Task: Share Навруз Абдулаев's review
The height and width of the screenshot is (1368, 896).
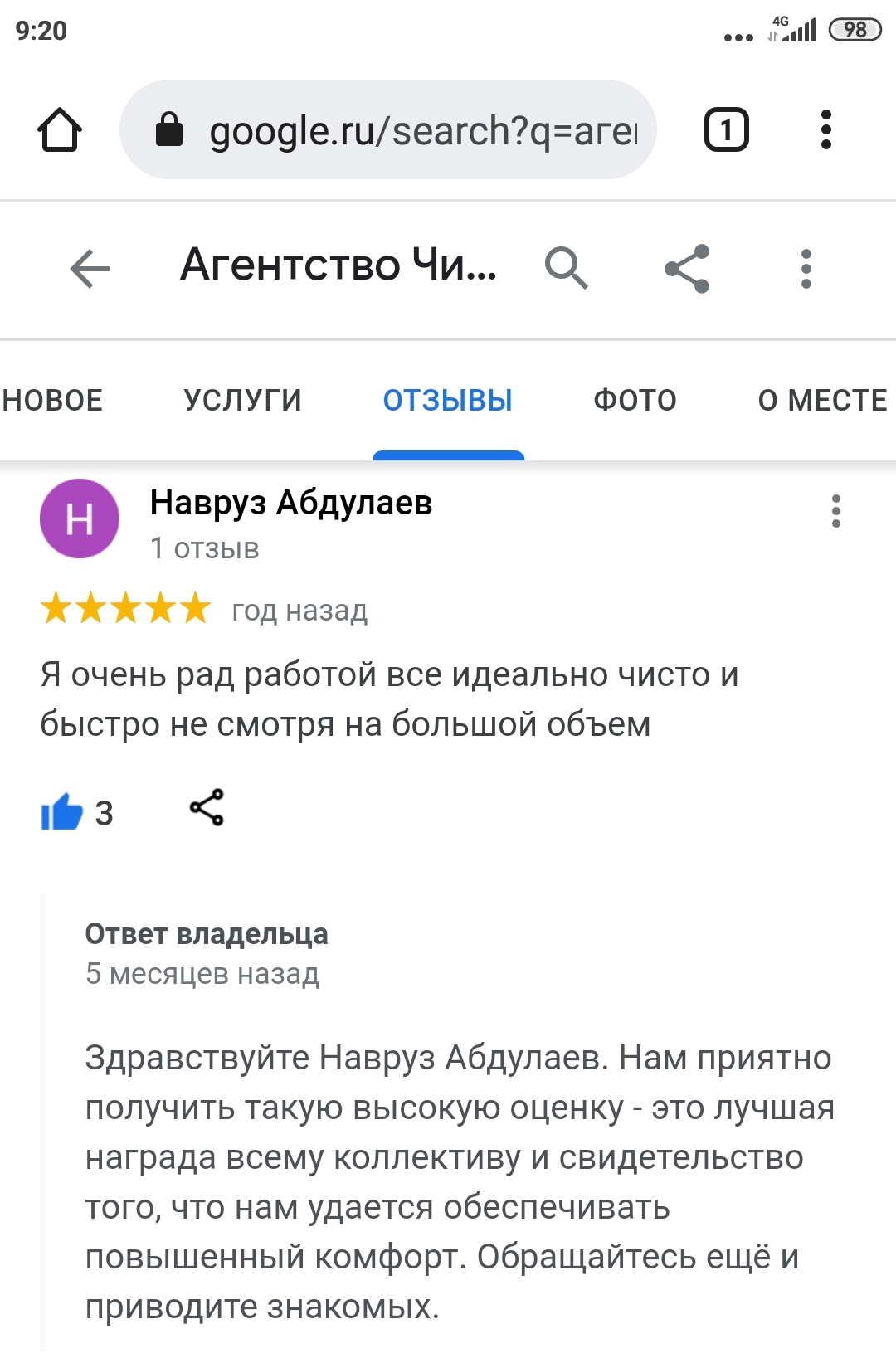Action: pyautogui.click(x=207, y=807)
